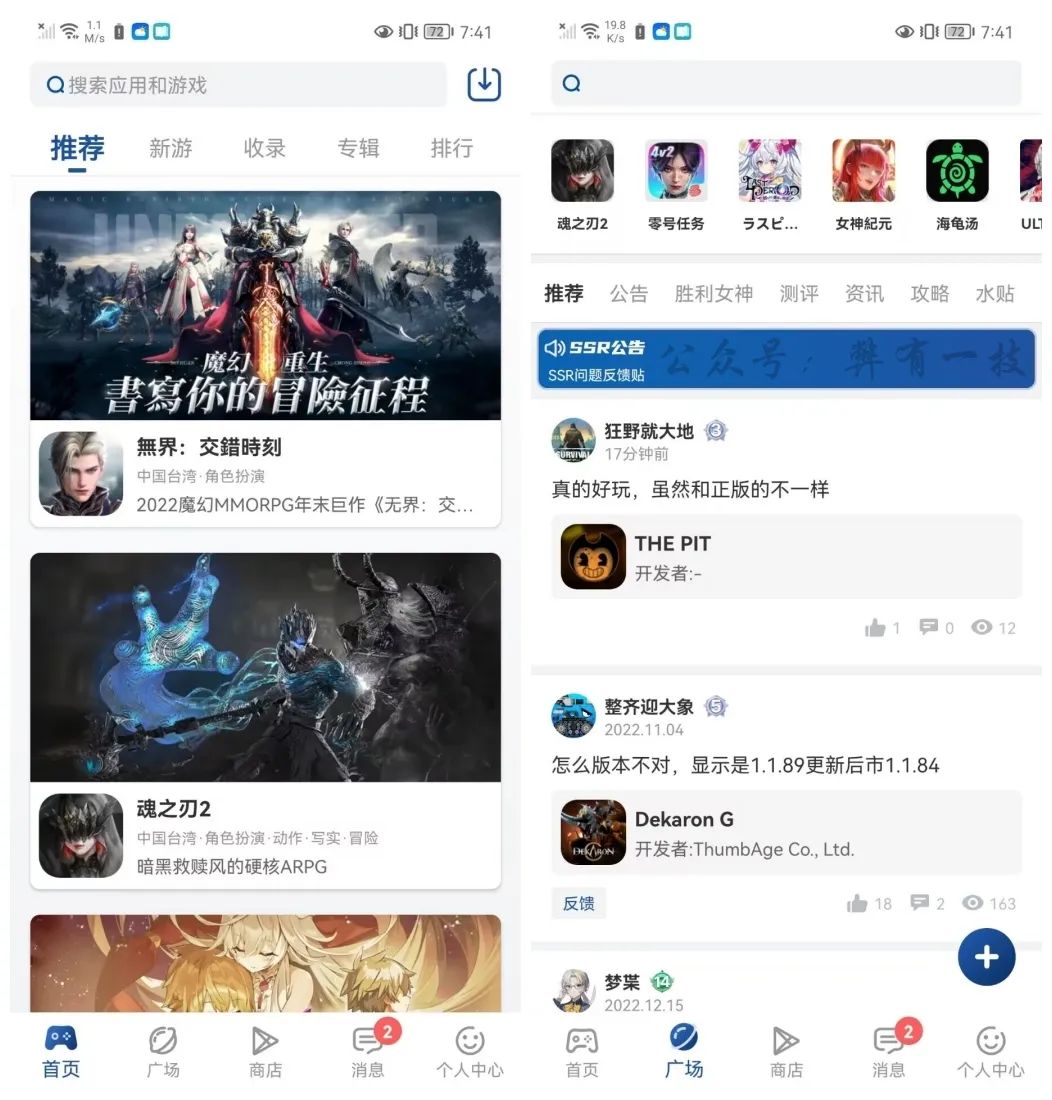Like the Dekaron G post via thumbs-up icon
Screen dimensions: 1052x1100
pyautogui.click(x=858, y=902)
